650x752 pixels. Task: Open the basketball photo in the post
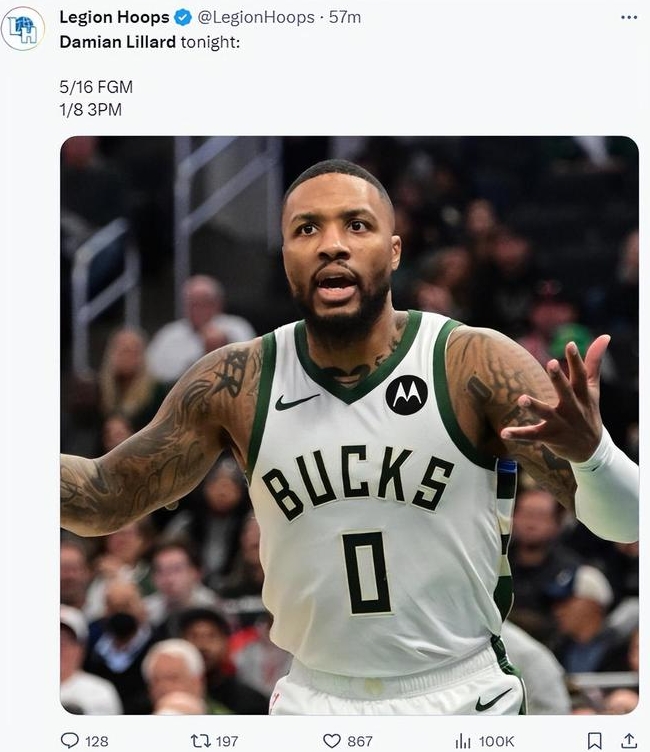pos(349,425)
